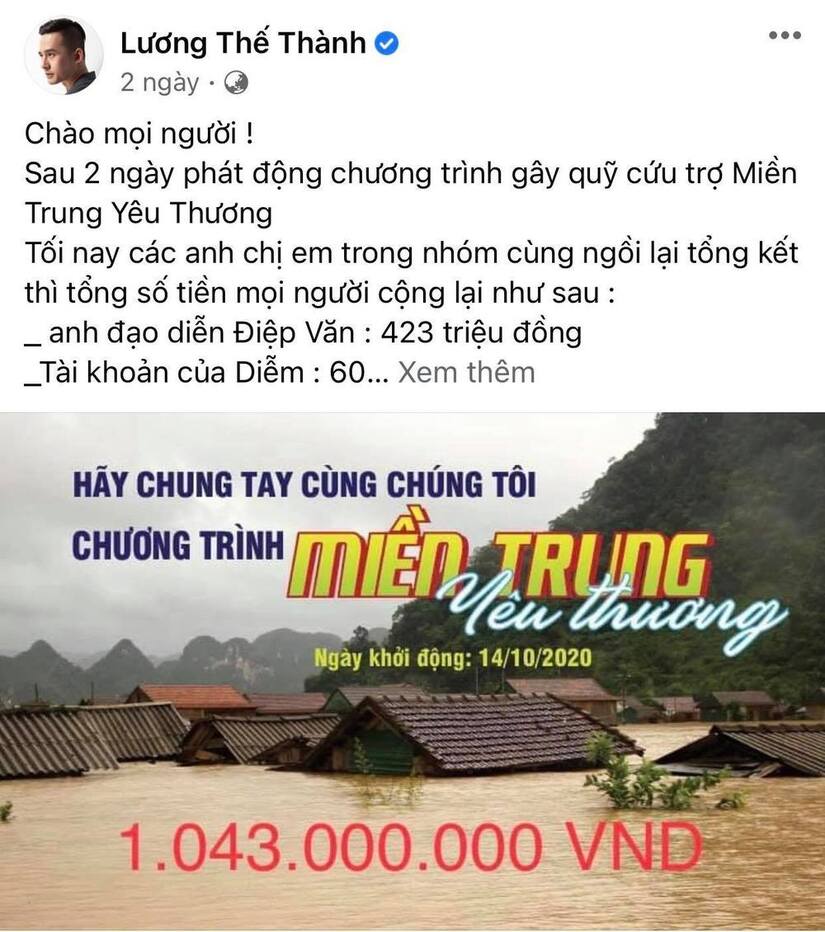Image resolution: width=825 pixels, height=932 pixels.
Task: Expand the post with Xem thêm
Action: point(466,372)
